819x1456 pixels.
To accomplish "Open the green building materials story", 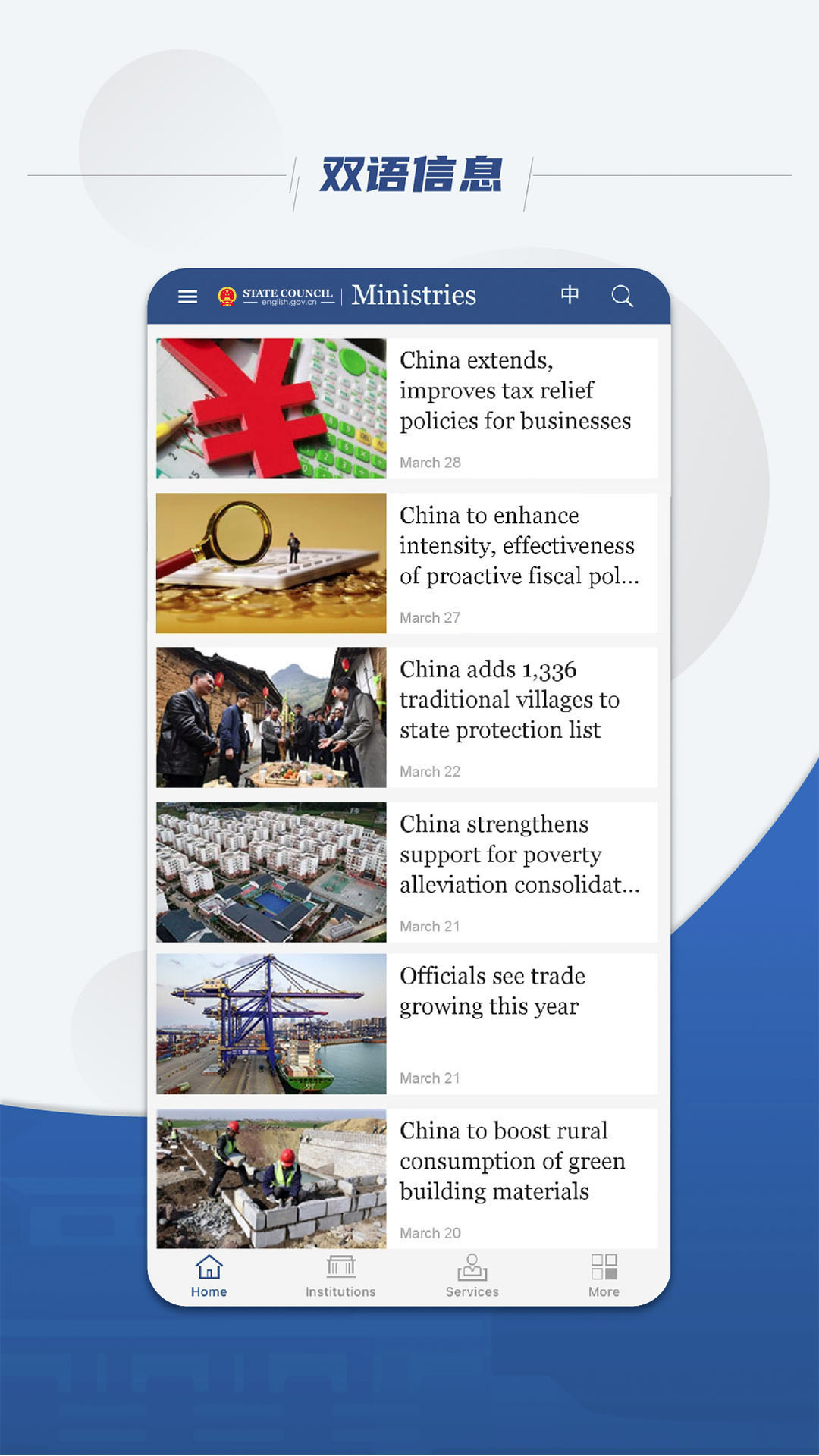I will coord(513,1161).
